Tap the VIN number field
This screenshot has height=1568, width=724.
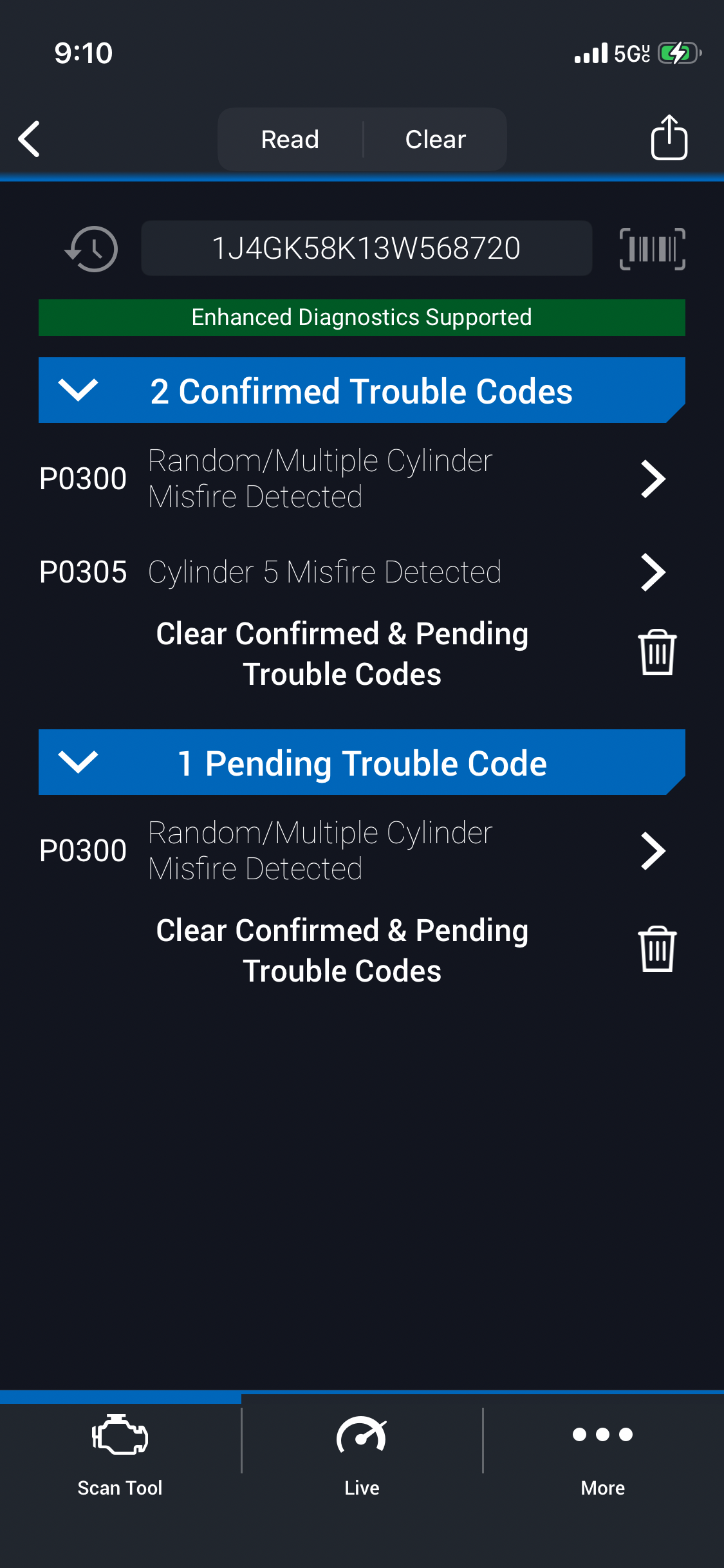pos(366,248)
